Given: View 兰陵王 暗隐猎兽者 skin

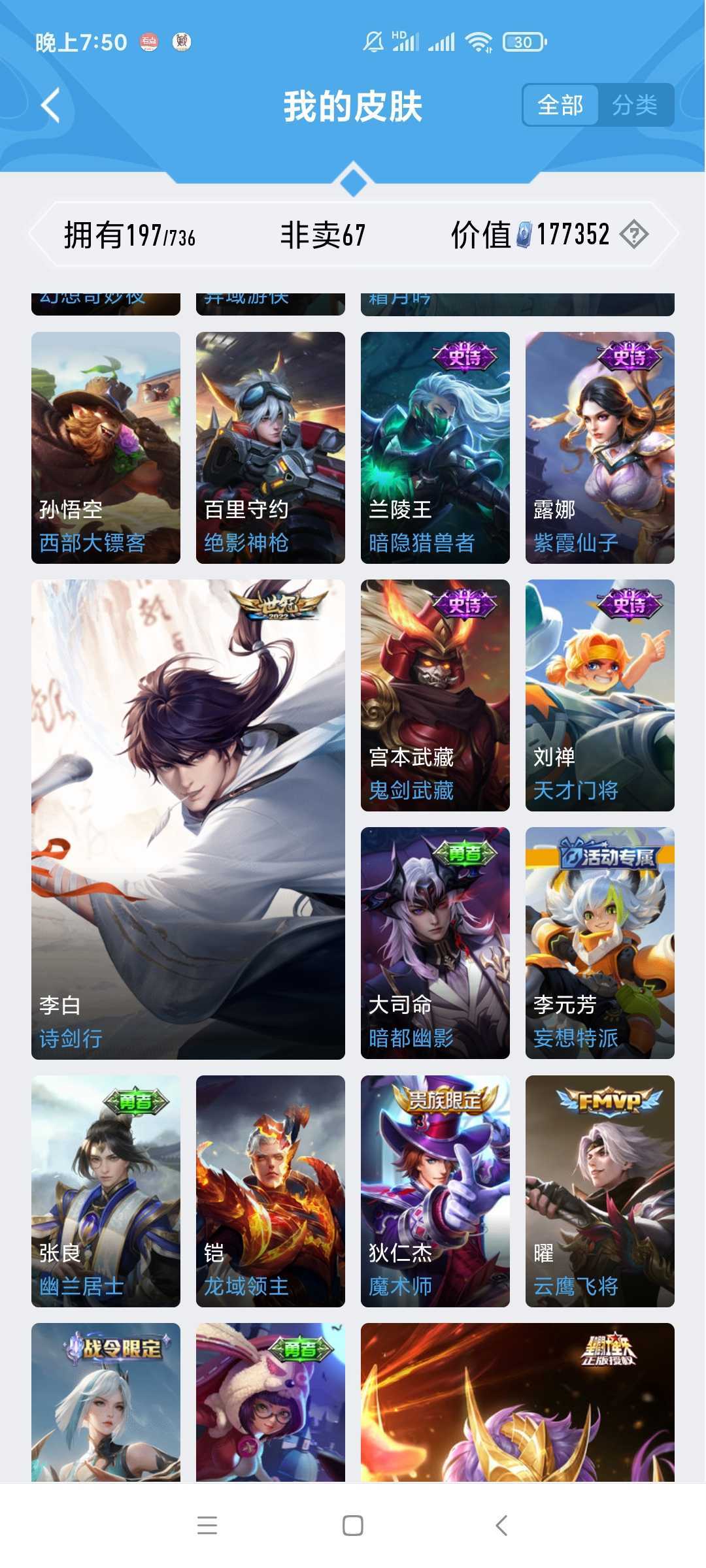Looking at the screenshot, I should 435,448.
